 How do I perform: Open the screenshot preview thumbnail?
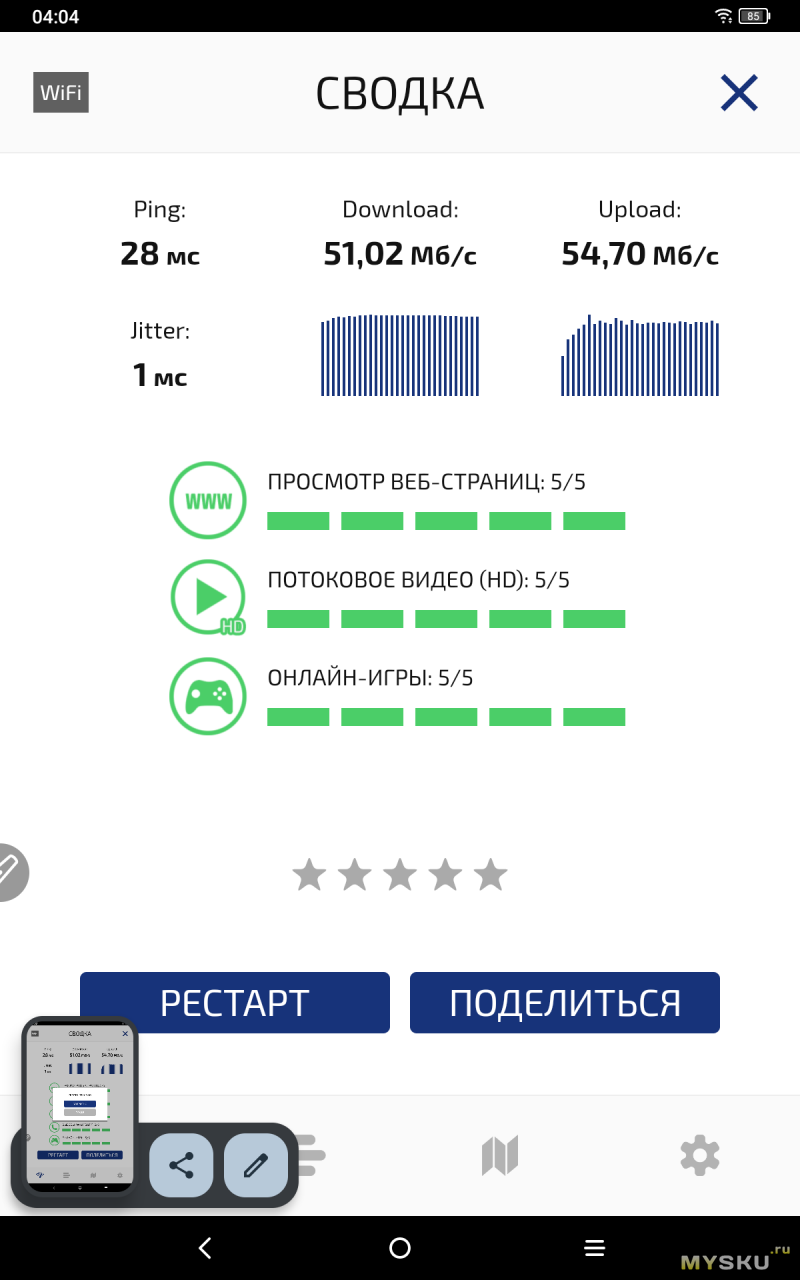(x=80, y=1105)
